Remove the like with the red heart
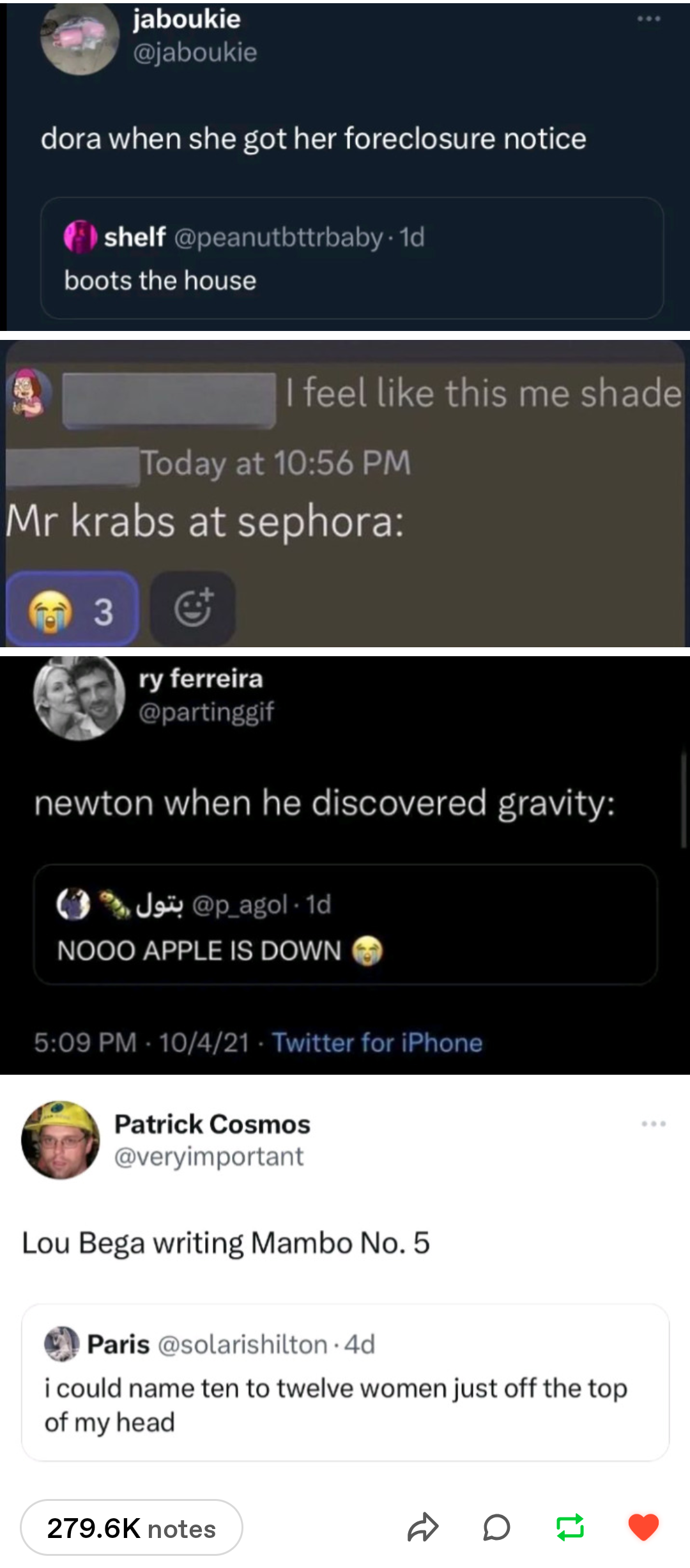The image size is (690, 1568). (x=643, y=1528)
